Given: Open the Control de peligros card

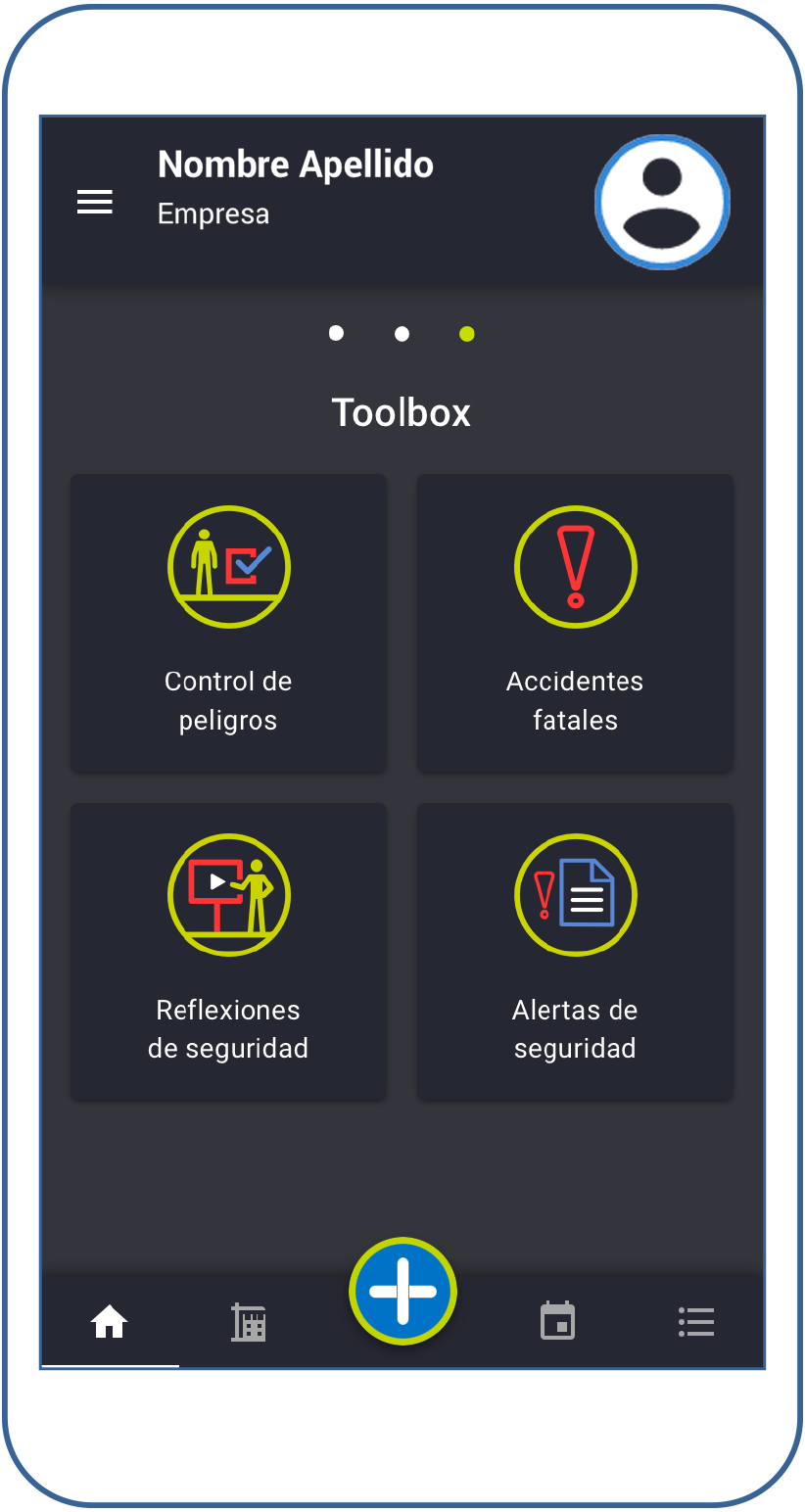Looking at the screenshot, I should click(229, 624).
